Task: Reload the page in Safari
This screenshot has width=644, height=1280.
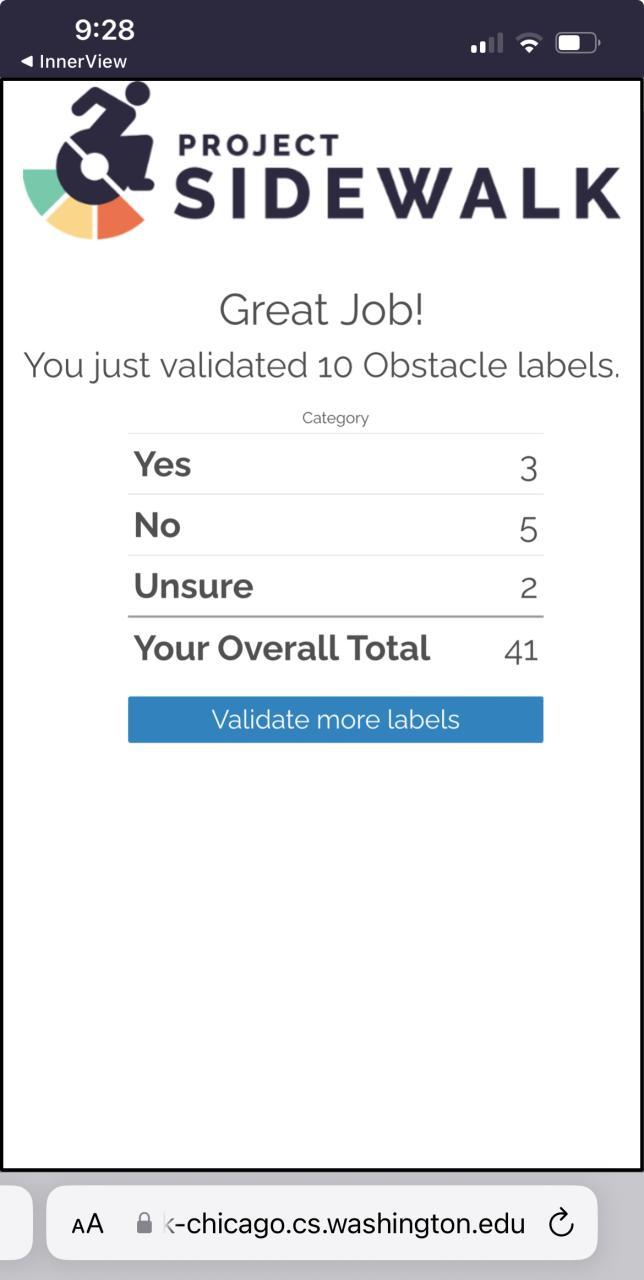Action: [x=562, y=1222]
